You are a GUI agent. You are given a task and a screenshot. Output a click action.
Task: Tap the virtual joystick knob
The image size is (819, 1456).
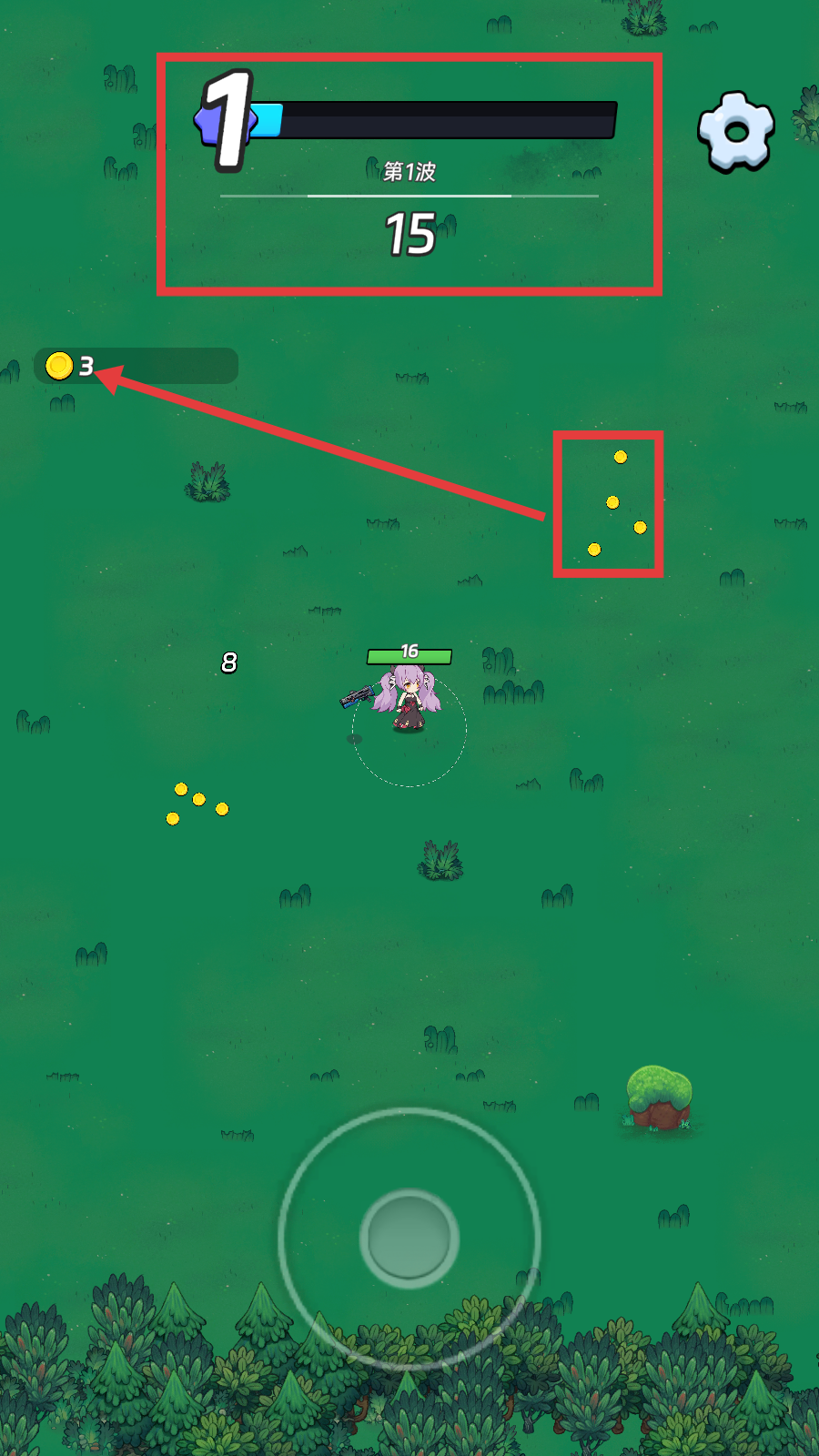pos(409,1238)
